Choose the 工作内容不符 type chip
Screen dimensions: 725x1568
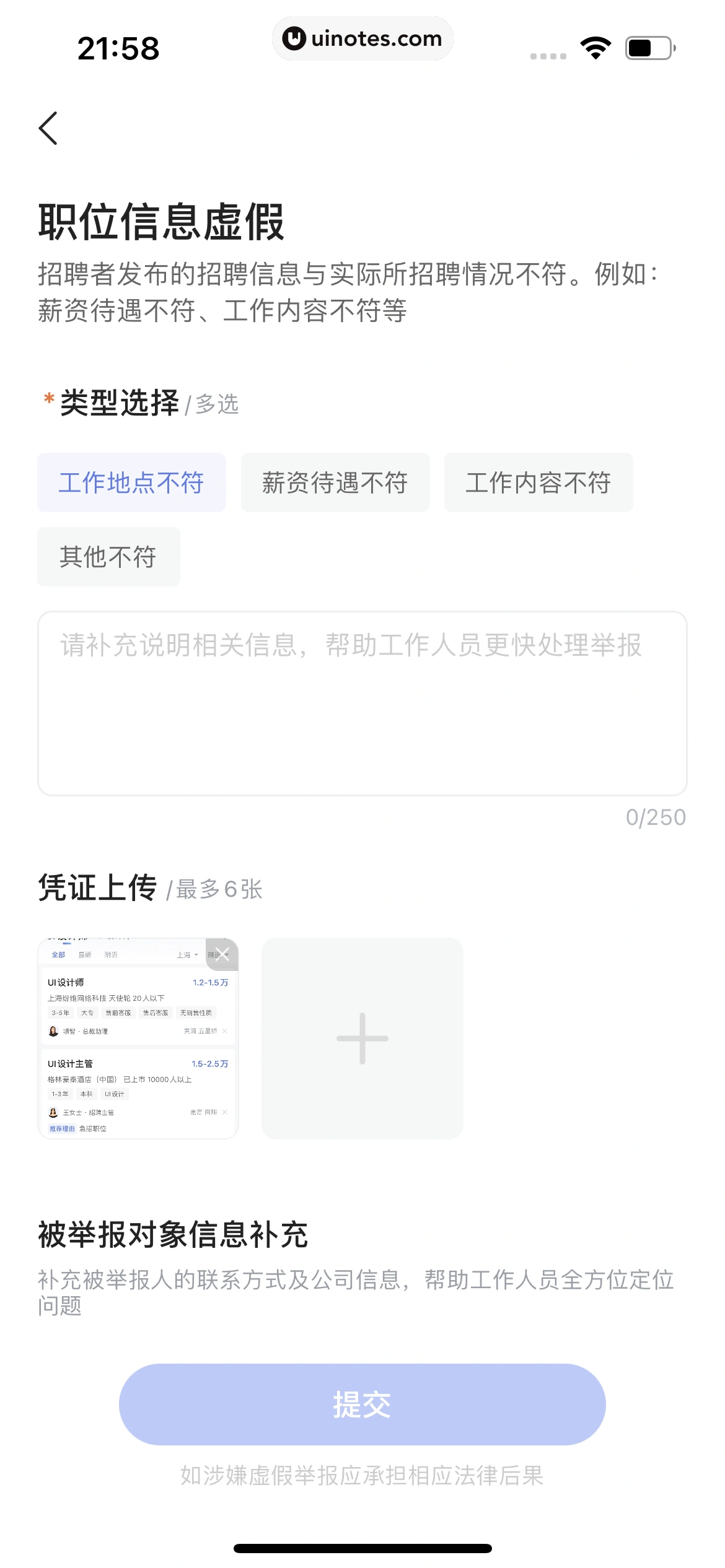click(538, 482)
